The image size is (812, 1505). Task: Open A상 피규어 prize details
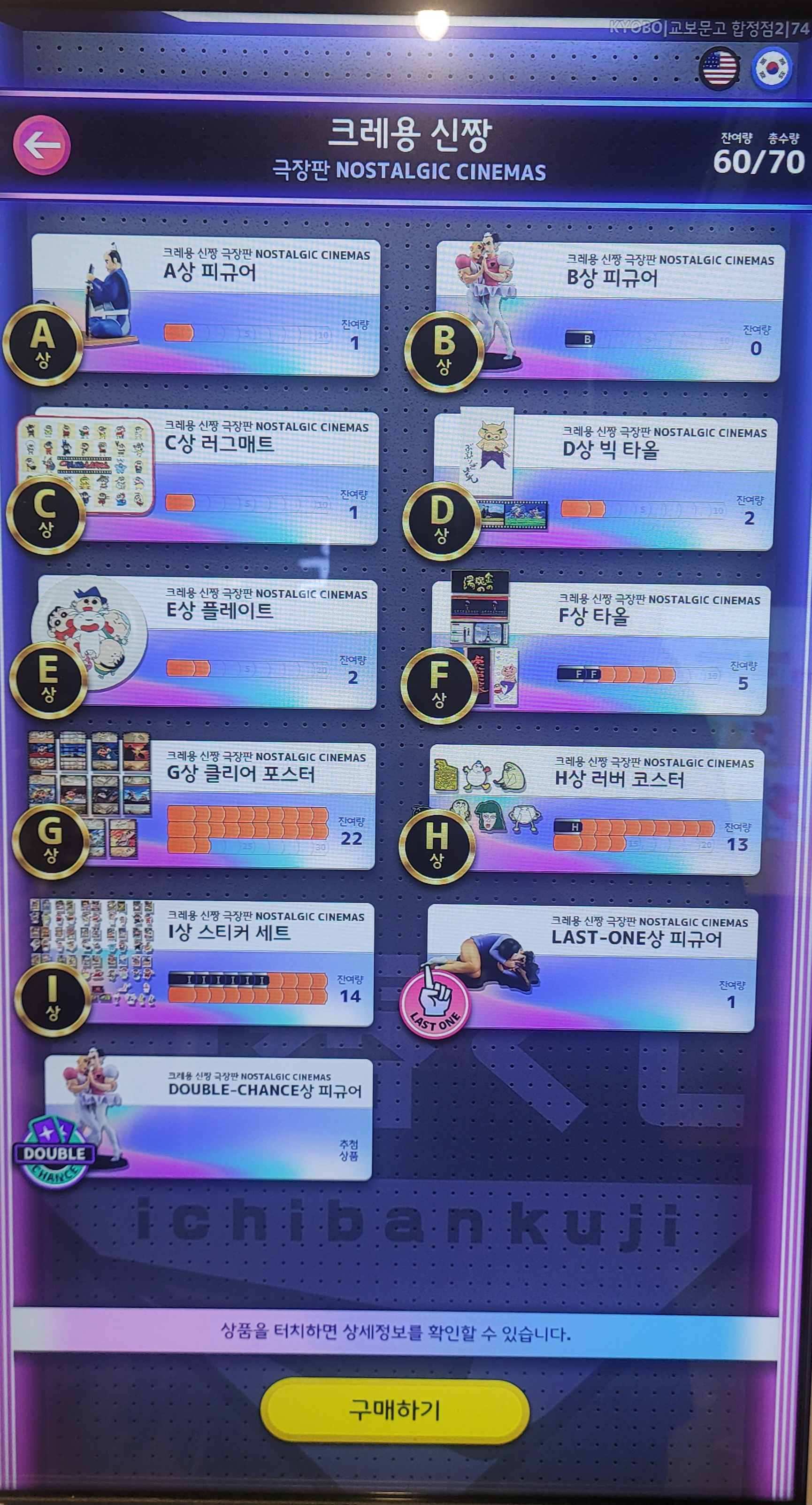click(x=234, y=307)
